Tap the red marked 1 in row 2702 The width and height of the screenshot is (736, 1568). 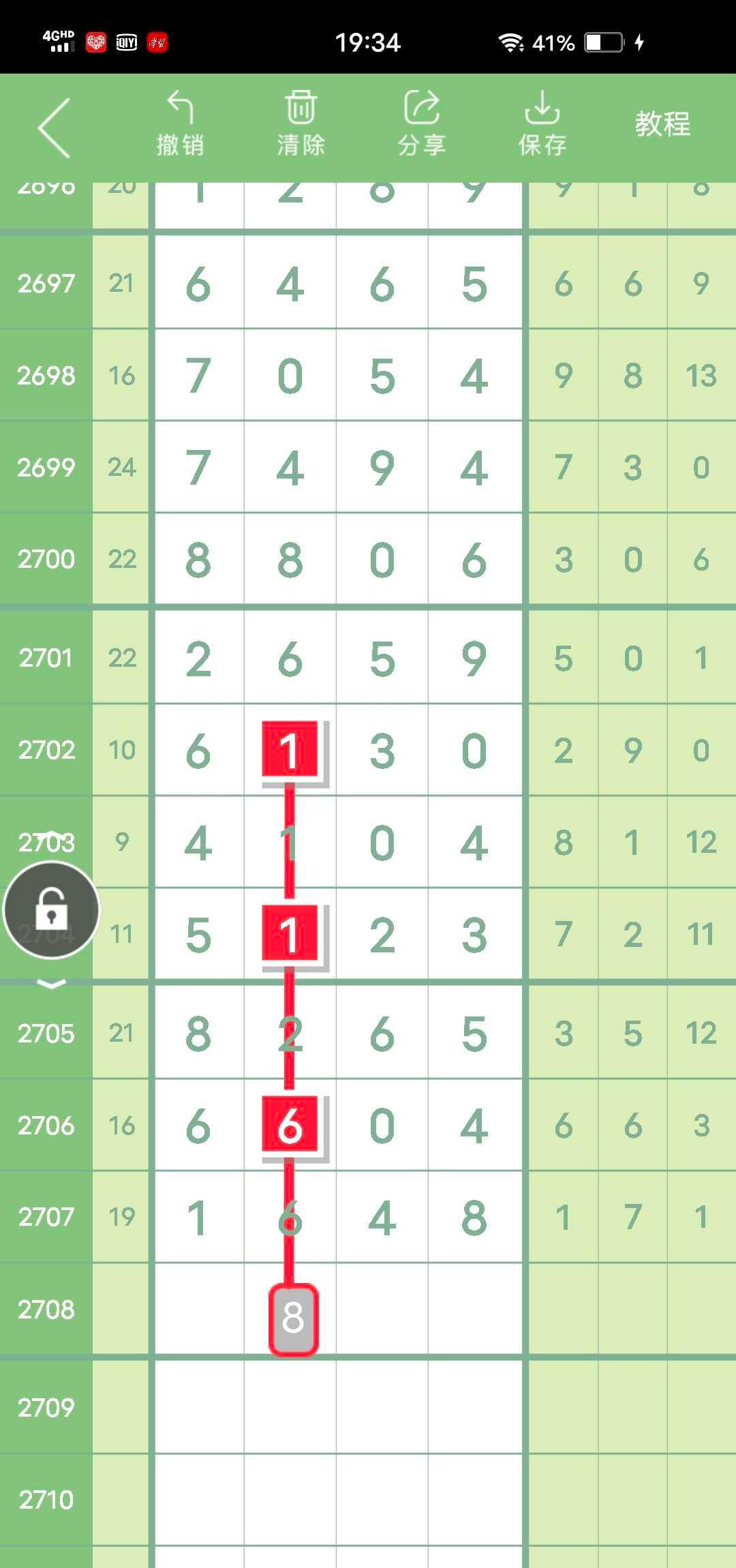tap(290, 749)
